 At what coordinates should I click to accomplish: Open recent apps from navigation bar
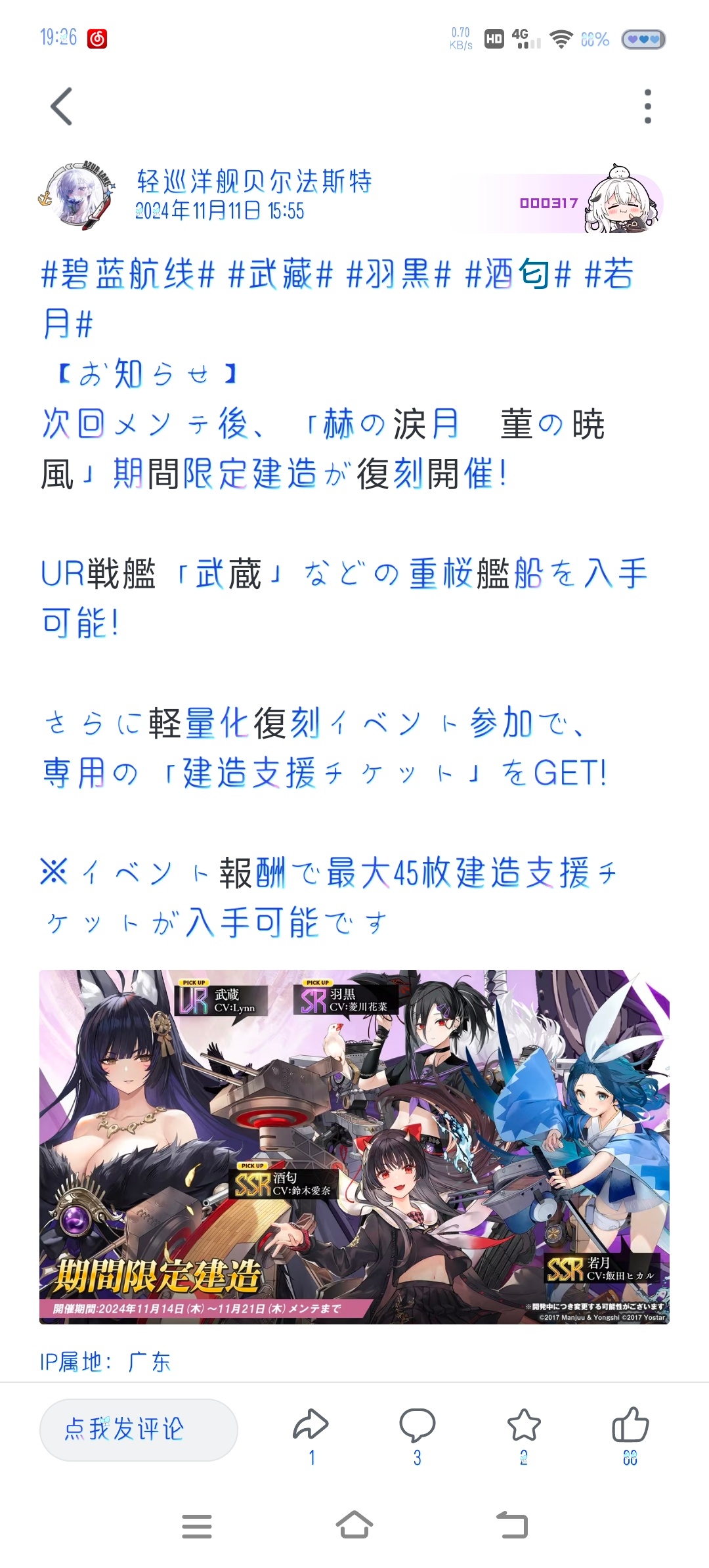(197, 1526)
